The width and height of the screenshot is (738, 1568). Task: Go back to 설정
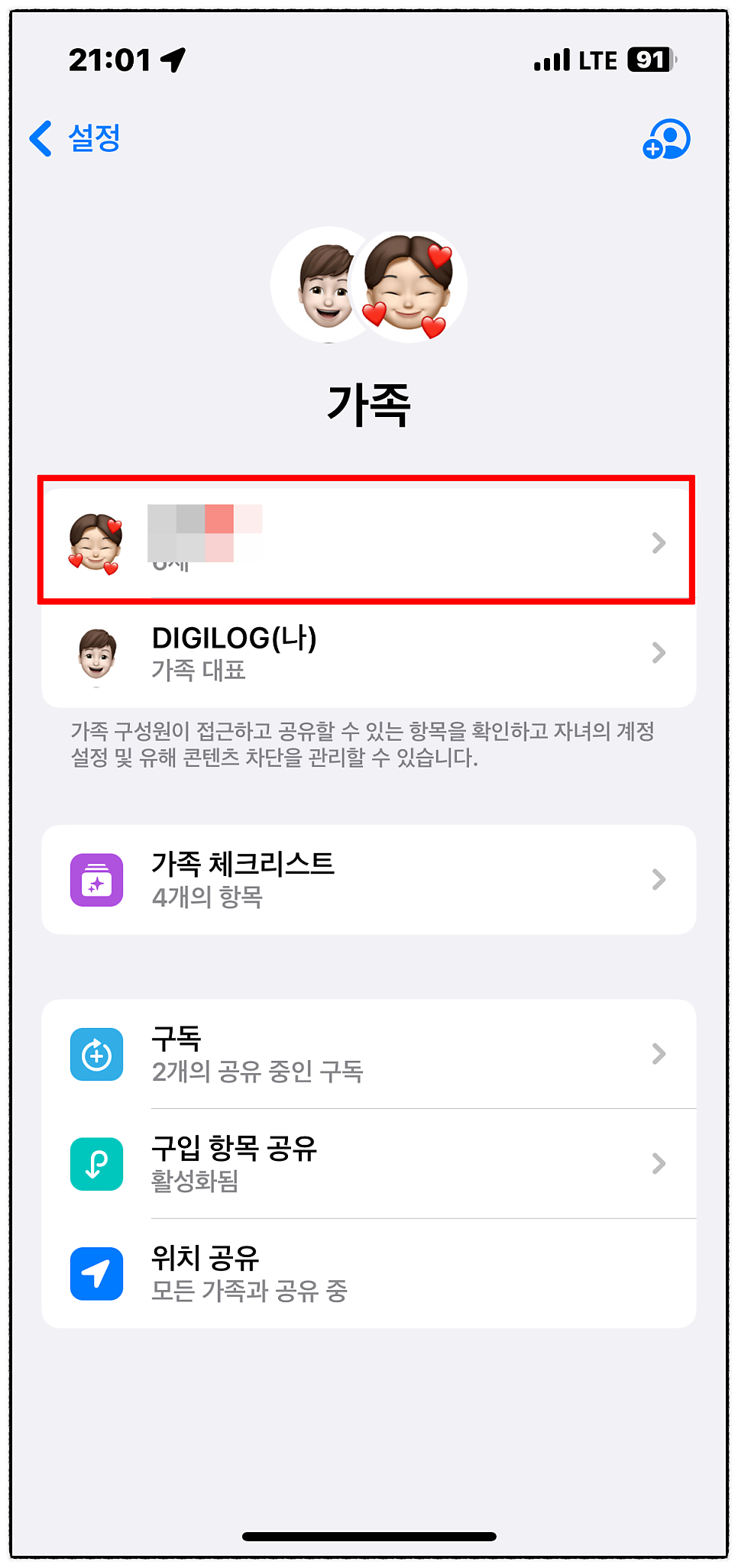tap(74, 138)
